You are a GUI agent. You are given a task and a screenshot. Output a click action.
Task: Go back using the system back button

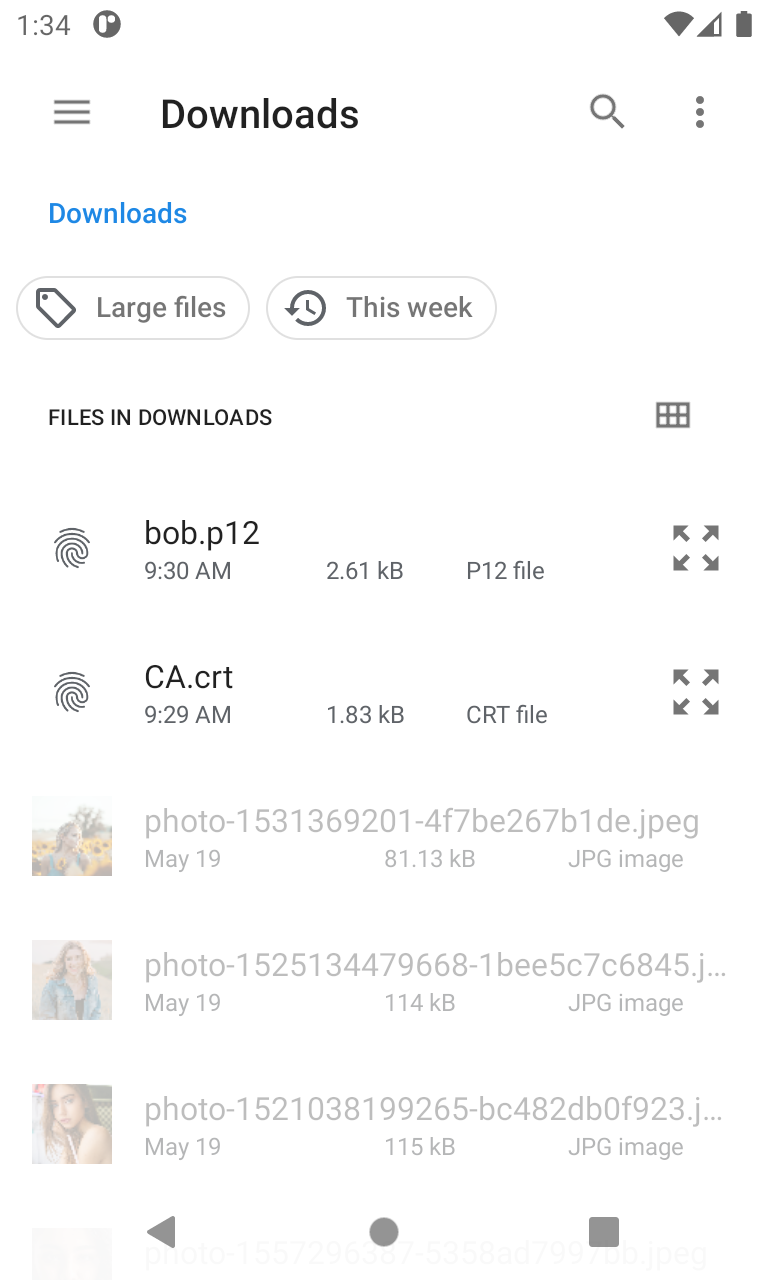coord(162,1232)
